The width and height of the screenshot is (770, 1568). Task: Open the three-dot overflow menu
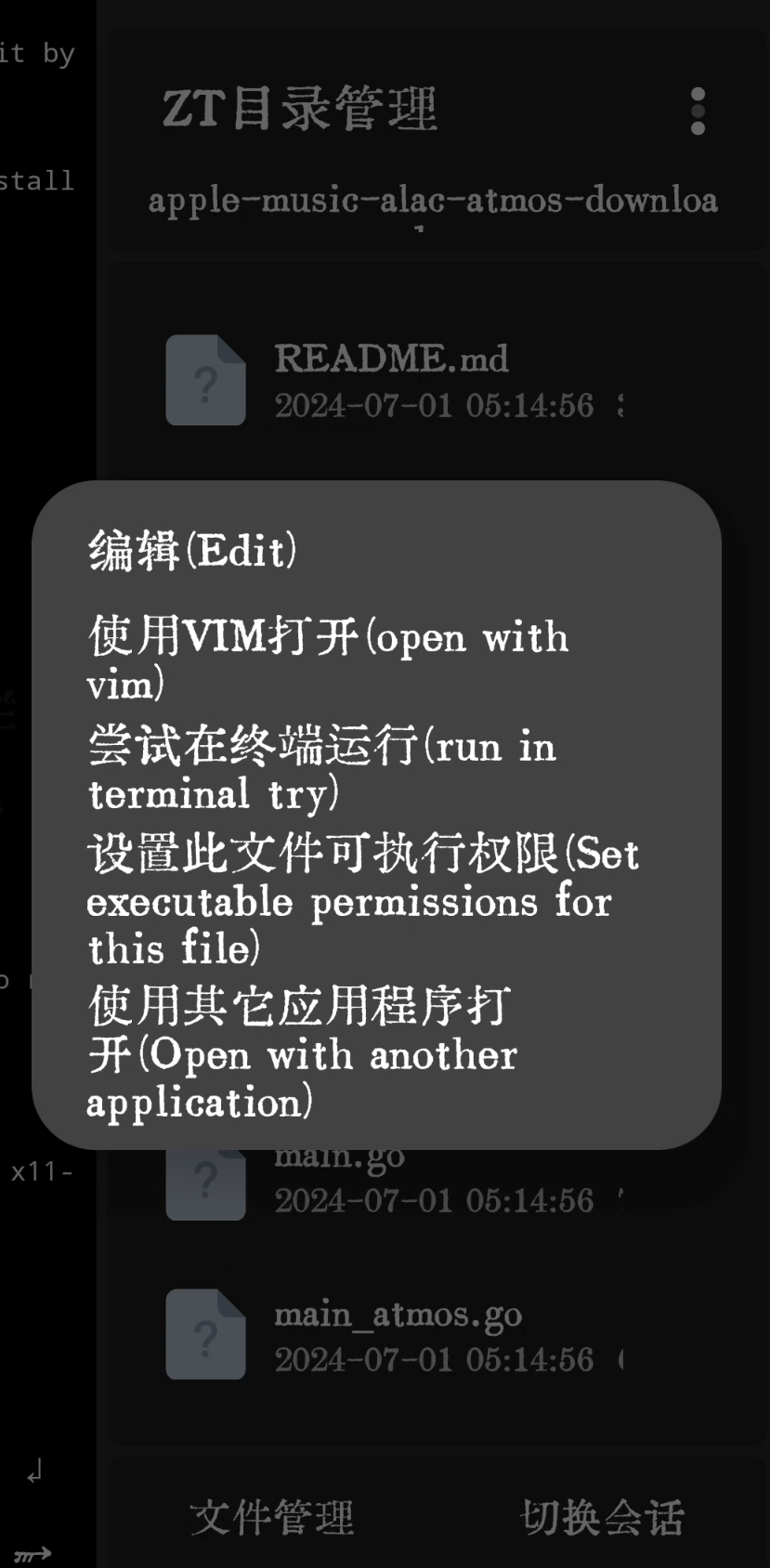[x=698, y=111]
